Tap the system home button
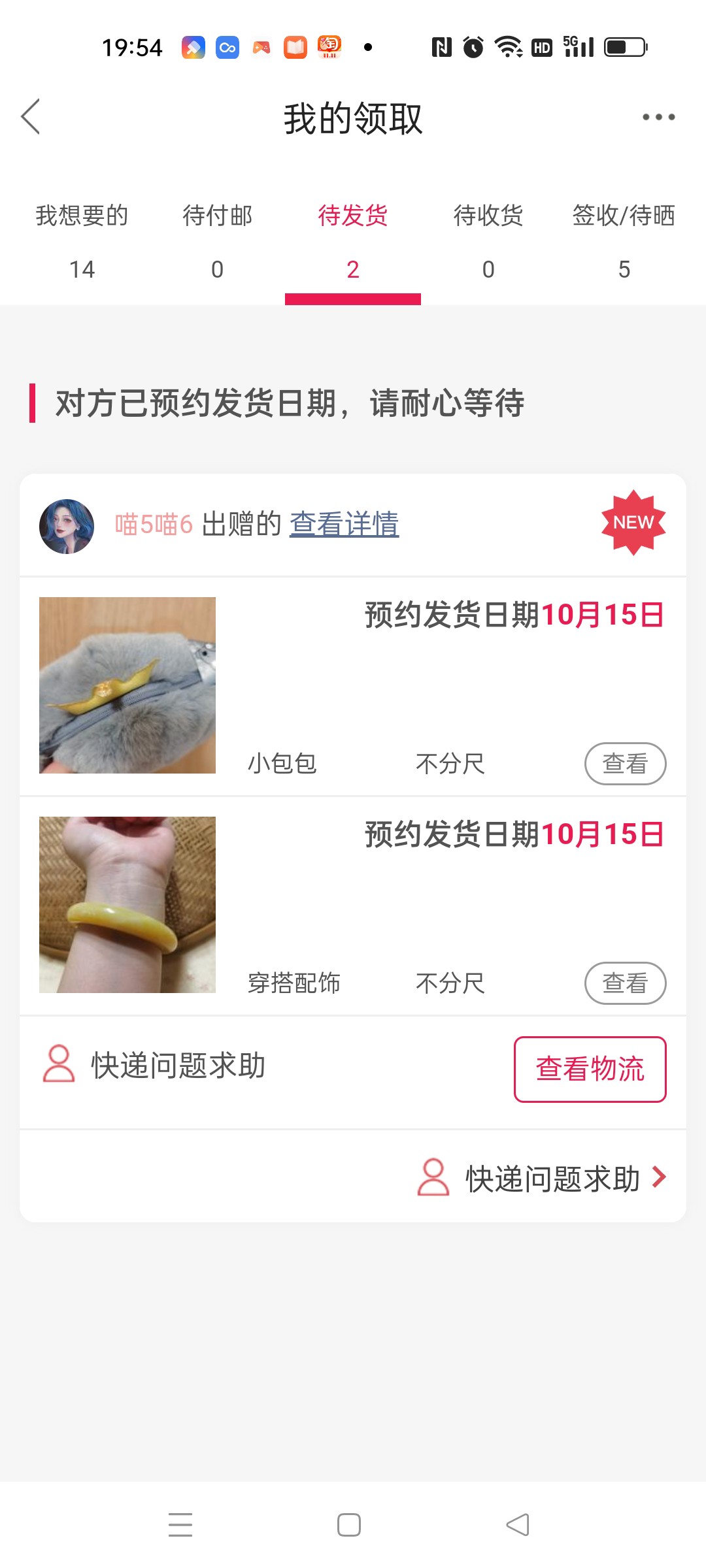706x1568 pixels. click(349, 1525)
